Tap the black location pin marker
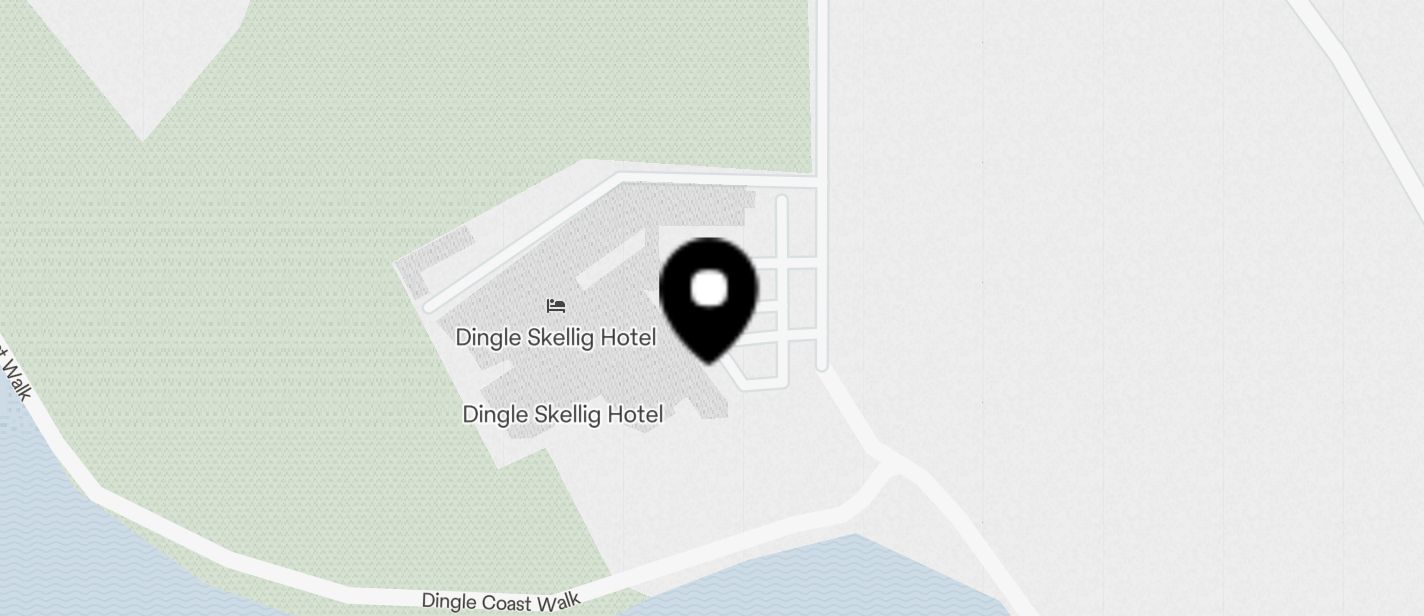This screenshot has width=1424, height=616. pyautogui.click(x=708, y=294)
